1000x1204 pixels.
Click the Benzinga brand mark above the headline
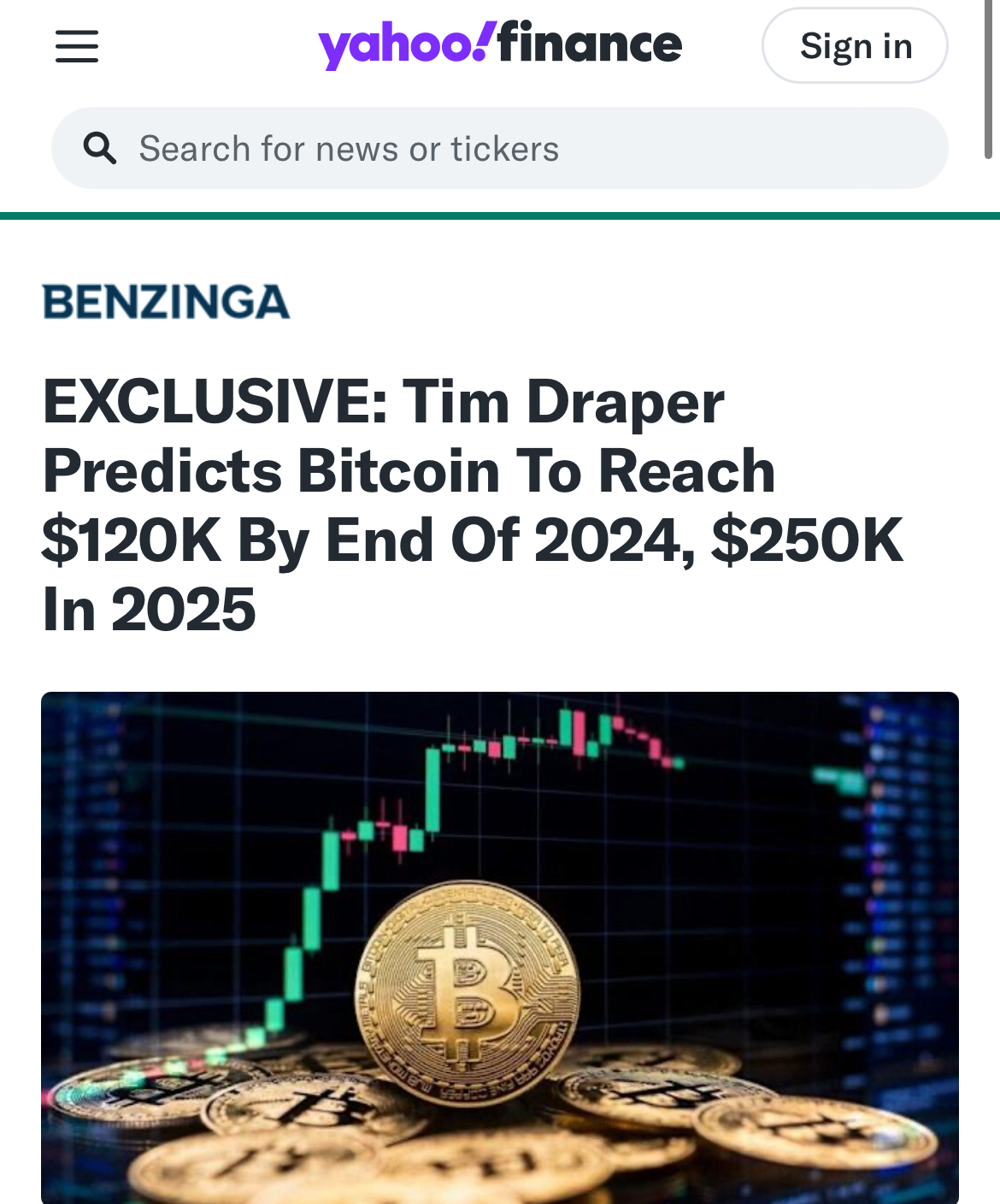pos(168,301)
